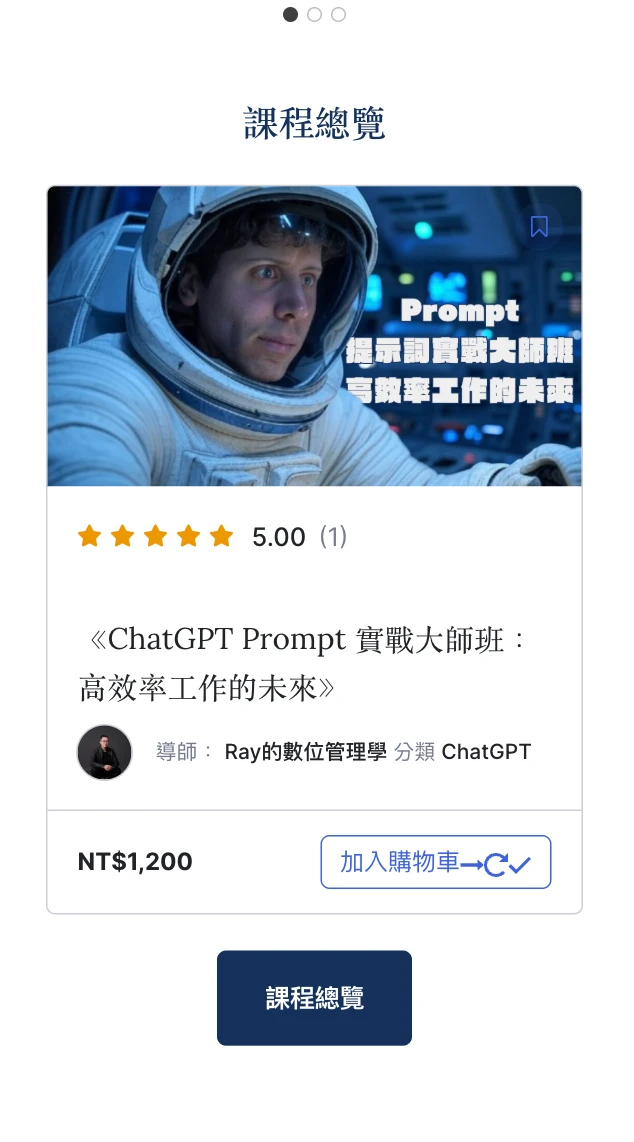
Task: View instructor Ray的數位管理學 profile
Action: (305, 752)
